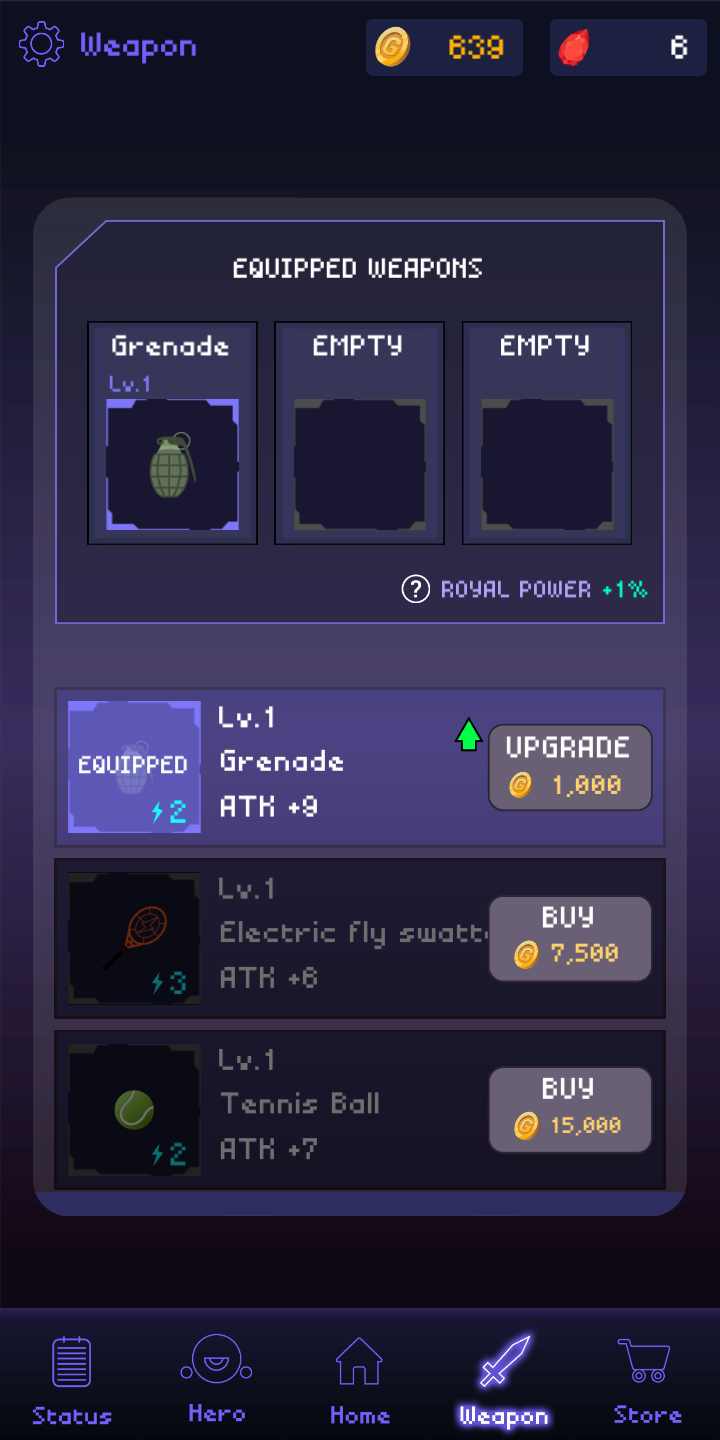Go to the Home tab
Screen dimensions: 720x1440
[359, 1382]
